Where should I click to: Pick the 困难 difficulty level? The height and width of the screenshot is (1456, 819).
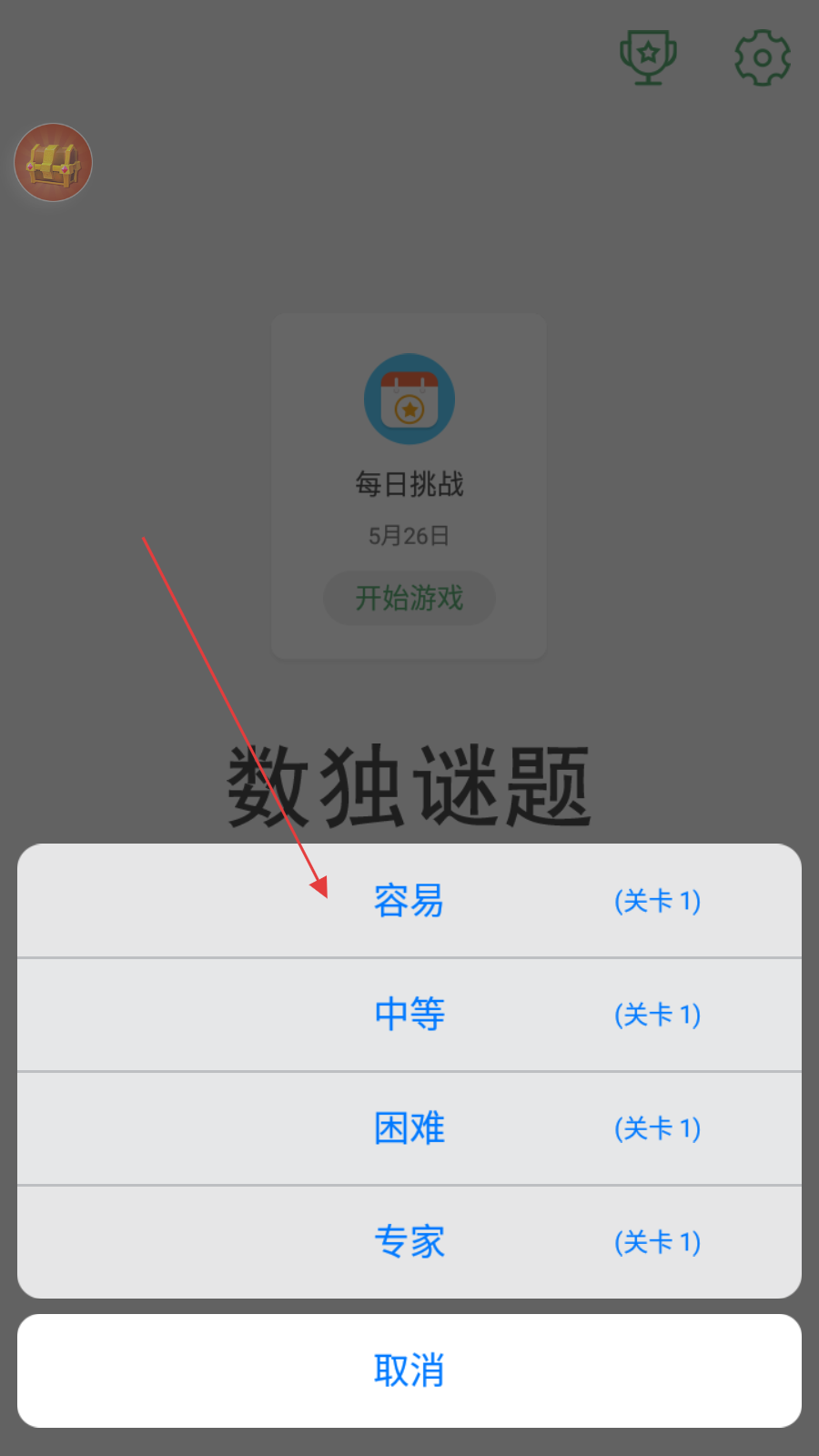[x=409, y=1128]
